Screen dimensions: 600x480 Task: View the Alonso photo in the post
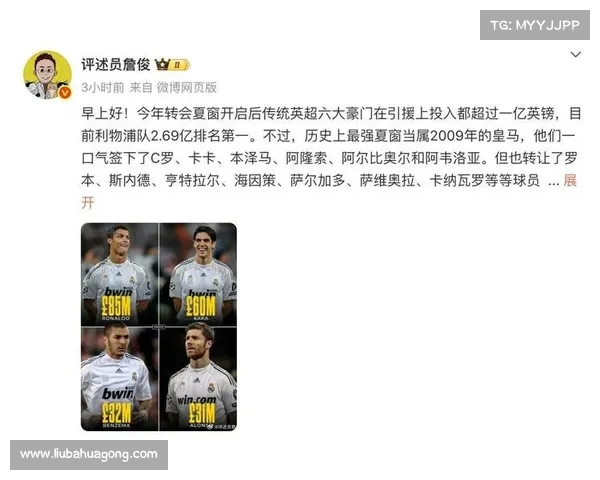pyautogui.click(x=198, y=376)
